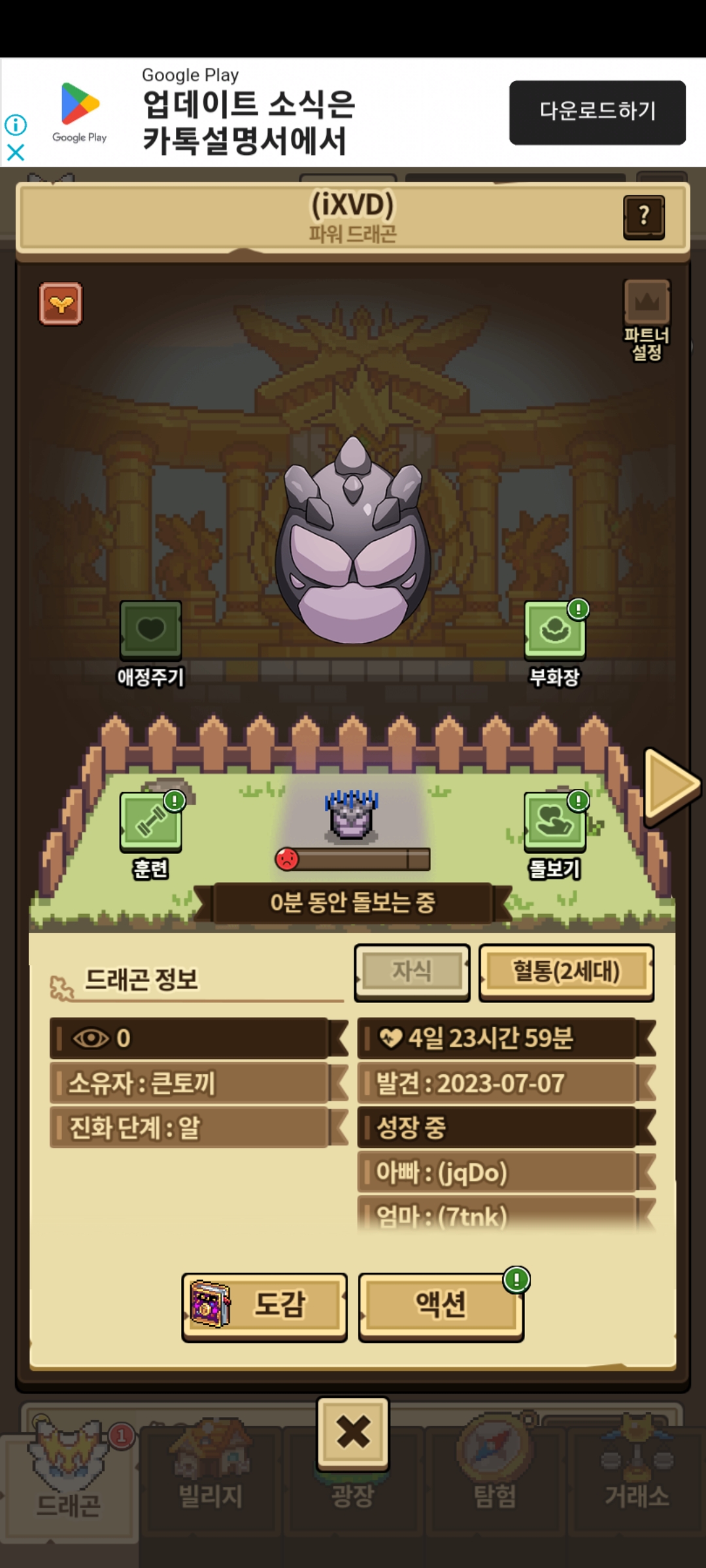The image size is (706, 1568).
Task: Close the dragon panel with X
Action: tap(353, 1433)
